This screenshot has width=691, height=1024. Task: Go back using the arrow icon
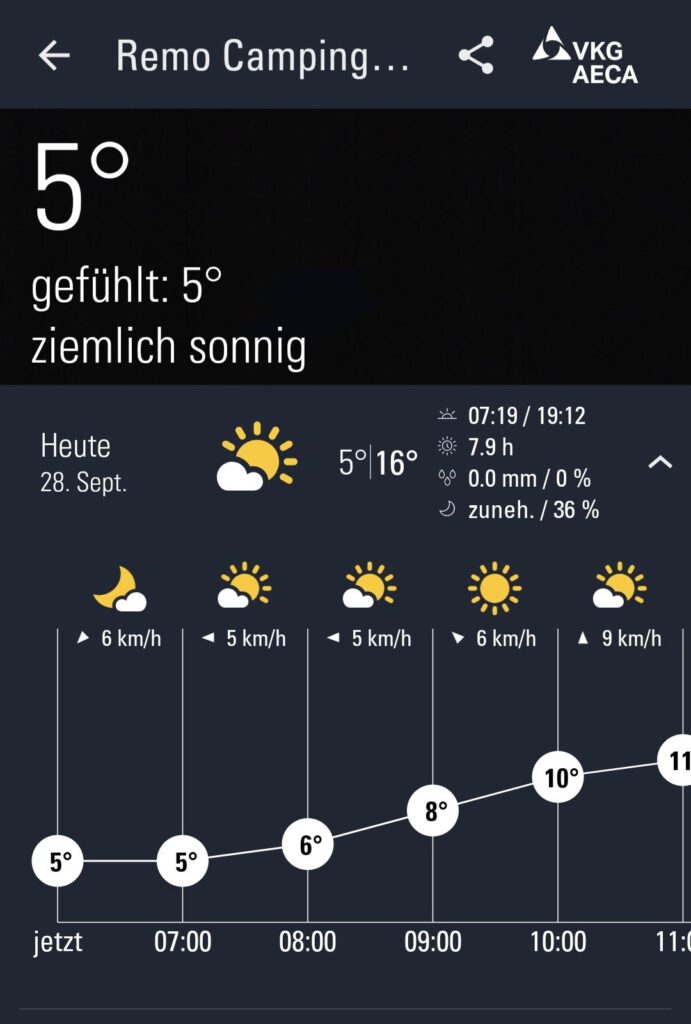(54, 56)
